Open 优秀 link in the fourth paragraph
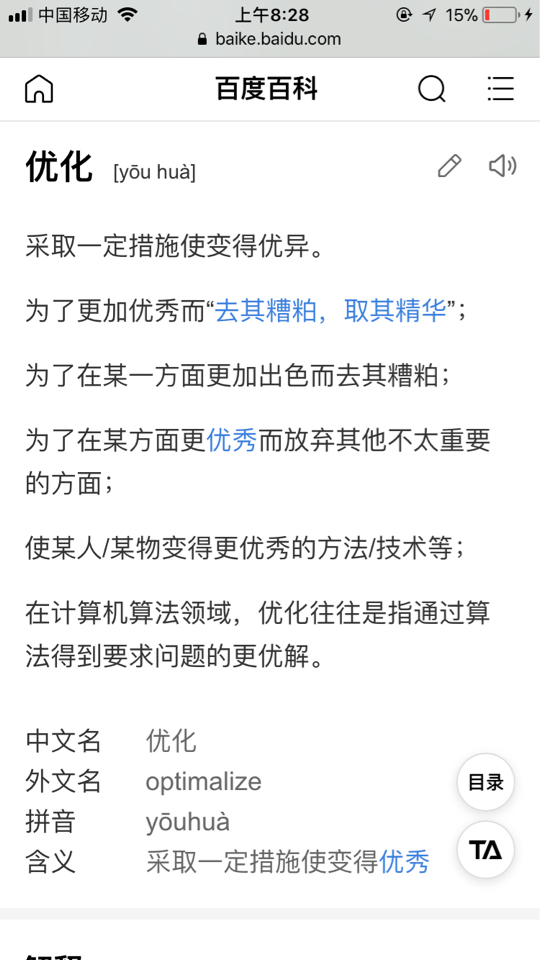 tap(232, 440)
